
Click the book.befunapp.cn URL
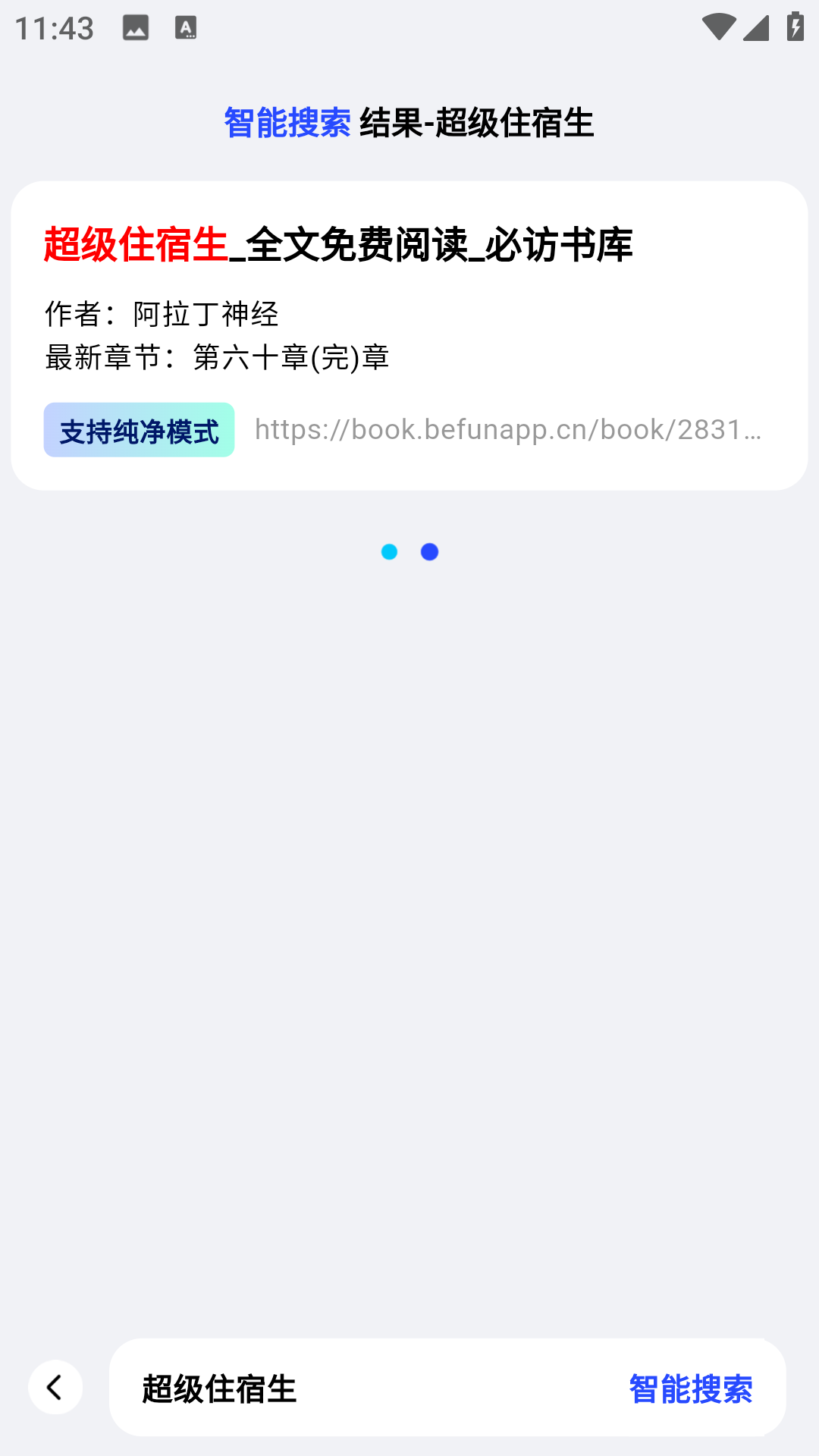[510, 431]
